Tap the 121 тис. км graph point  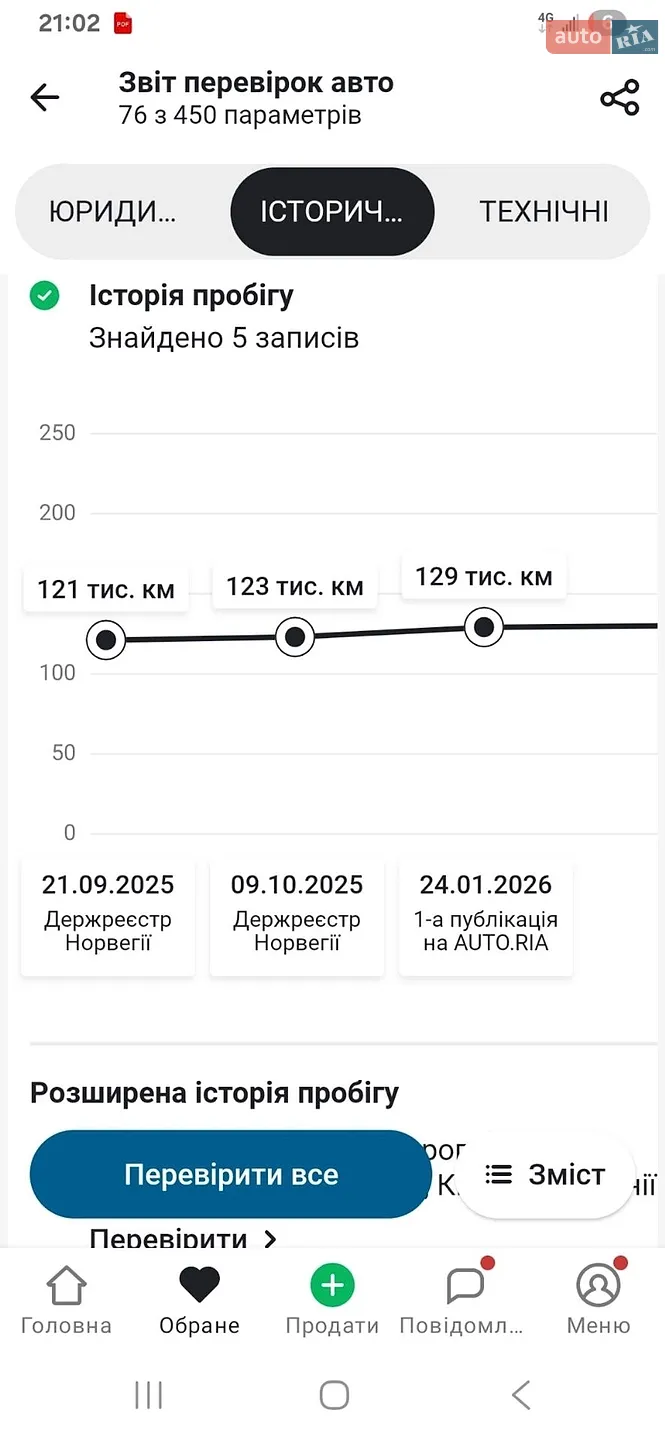coord(106,640)
